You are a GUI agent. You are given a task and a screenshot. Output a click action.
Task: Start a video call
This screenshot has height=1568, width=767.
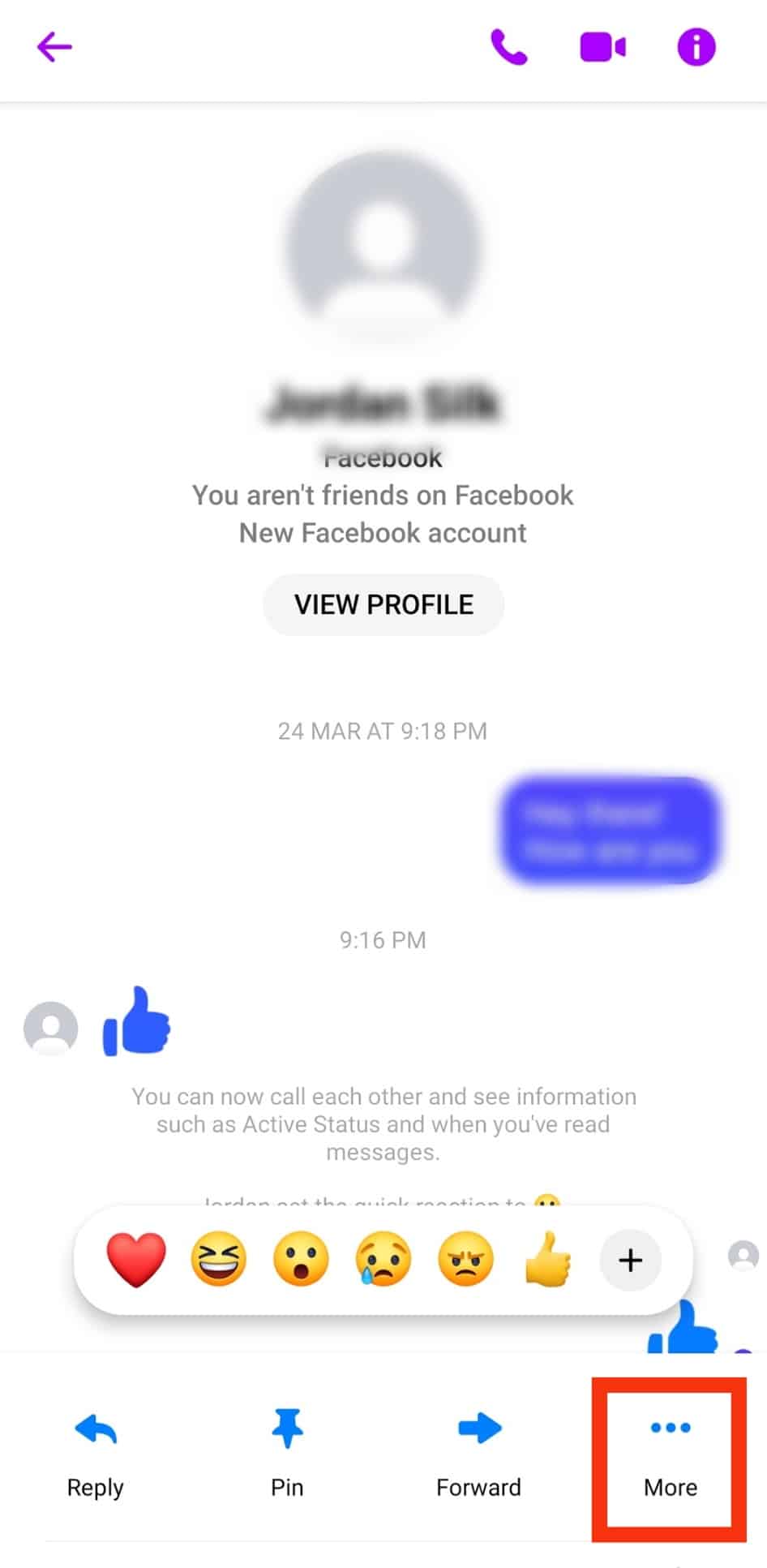coord(602,47)
